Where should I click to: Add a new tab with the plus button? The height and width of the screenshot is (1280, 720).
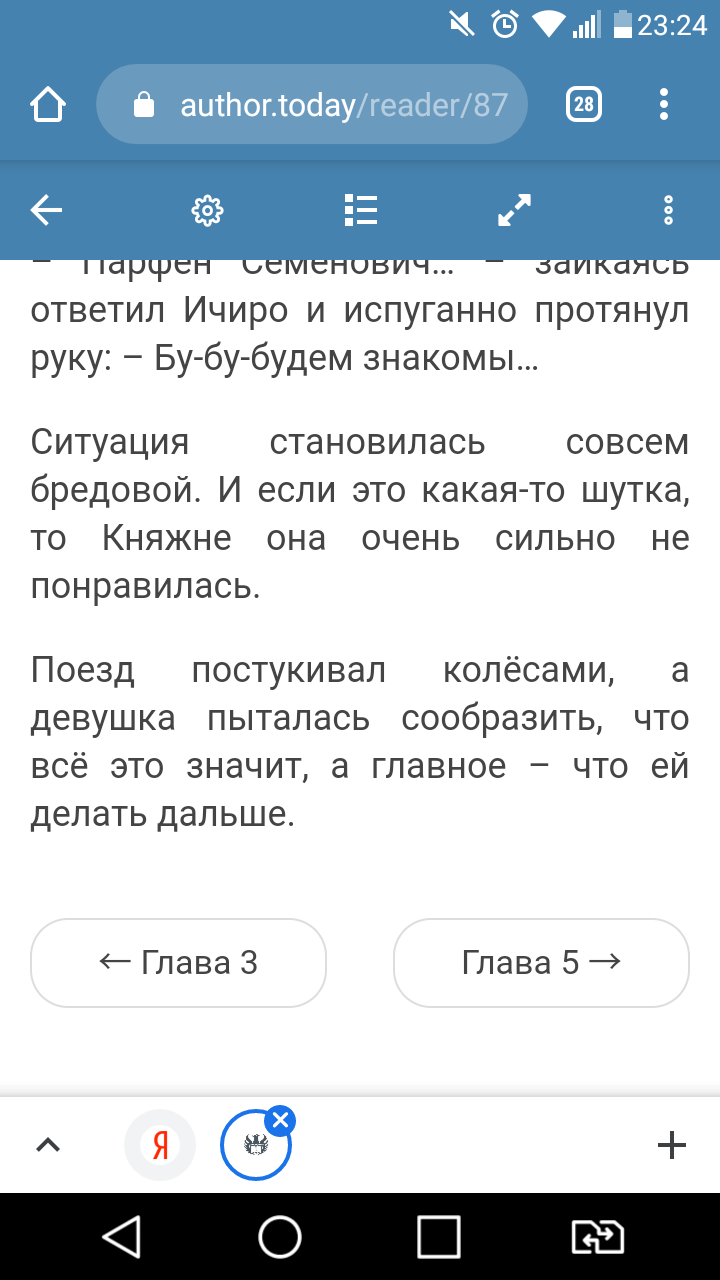(x=672, y=1146)
